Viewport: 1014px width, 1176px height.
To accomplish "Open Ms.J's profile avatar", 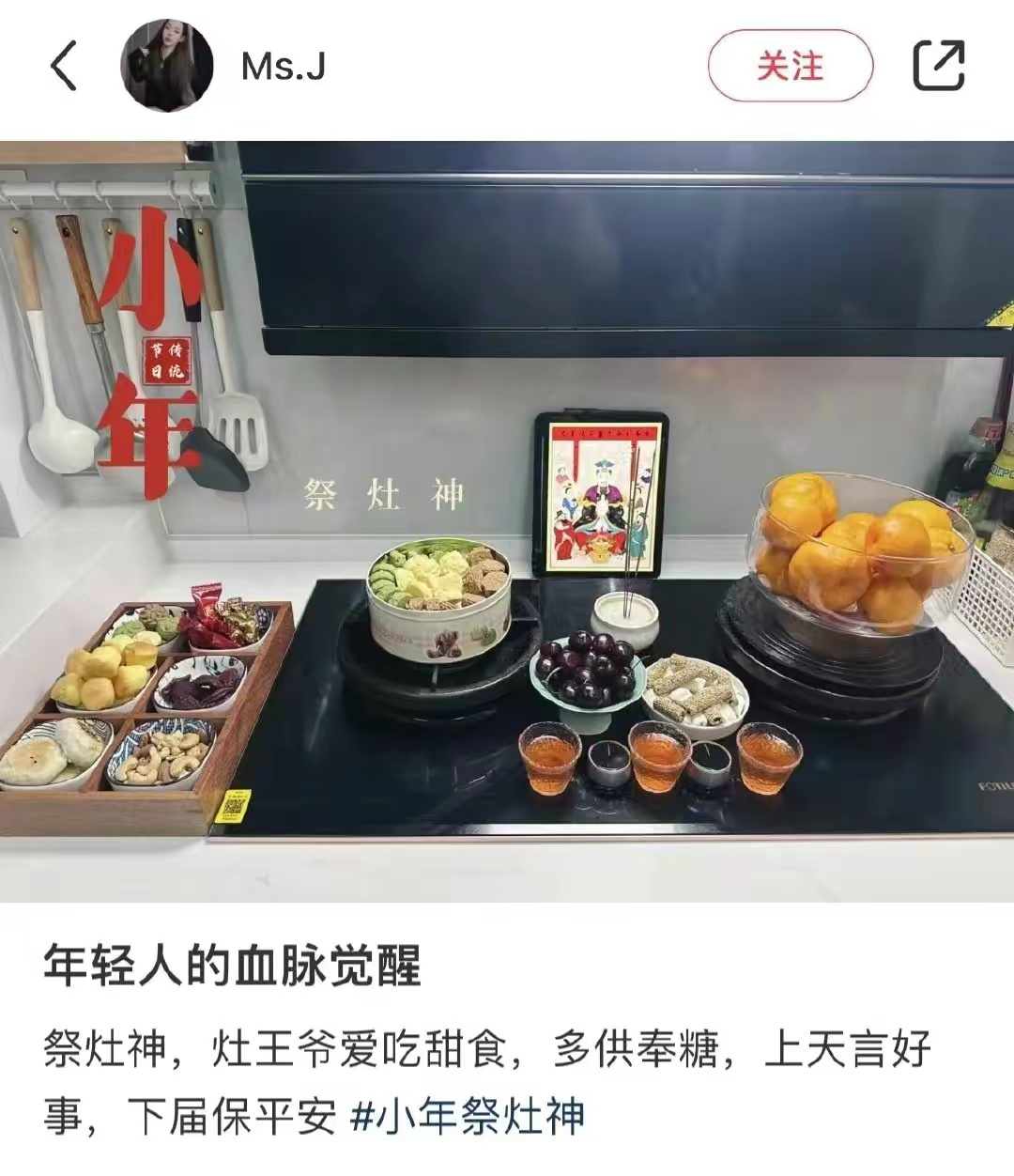I will (x=166, y=67).
